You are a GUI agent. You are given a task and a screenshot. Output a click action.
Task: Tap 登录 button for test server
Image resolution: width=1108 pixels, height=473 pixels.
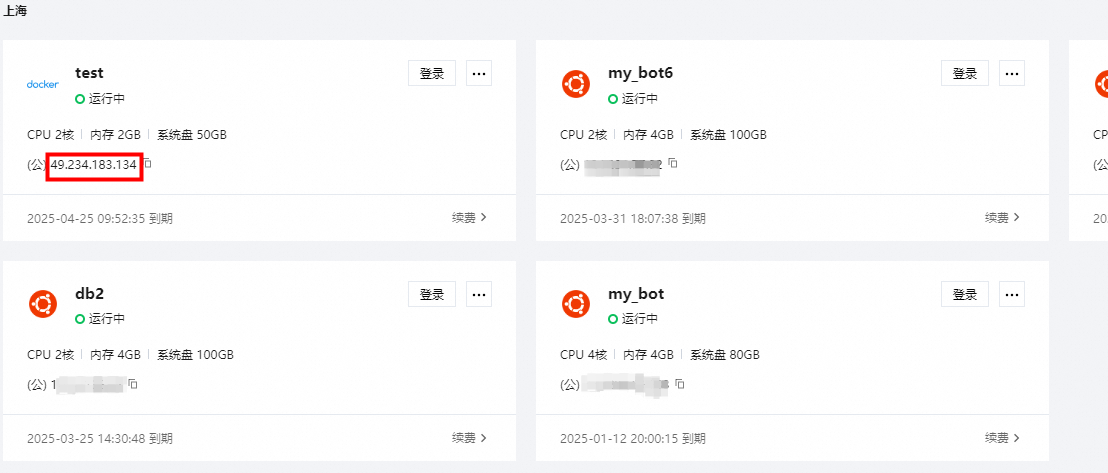coord(432,73)
